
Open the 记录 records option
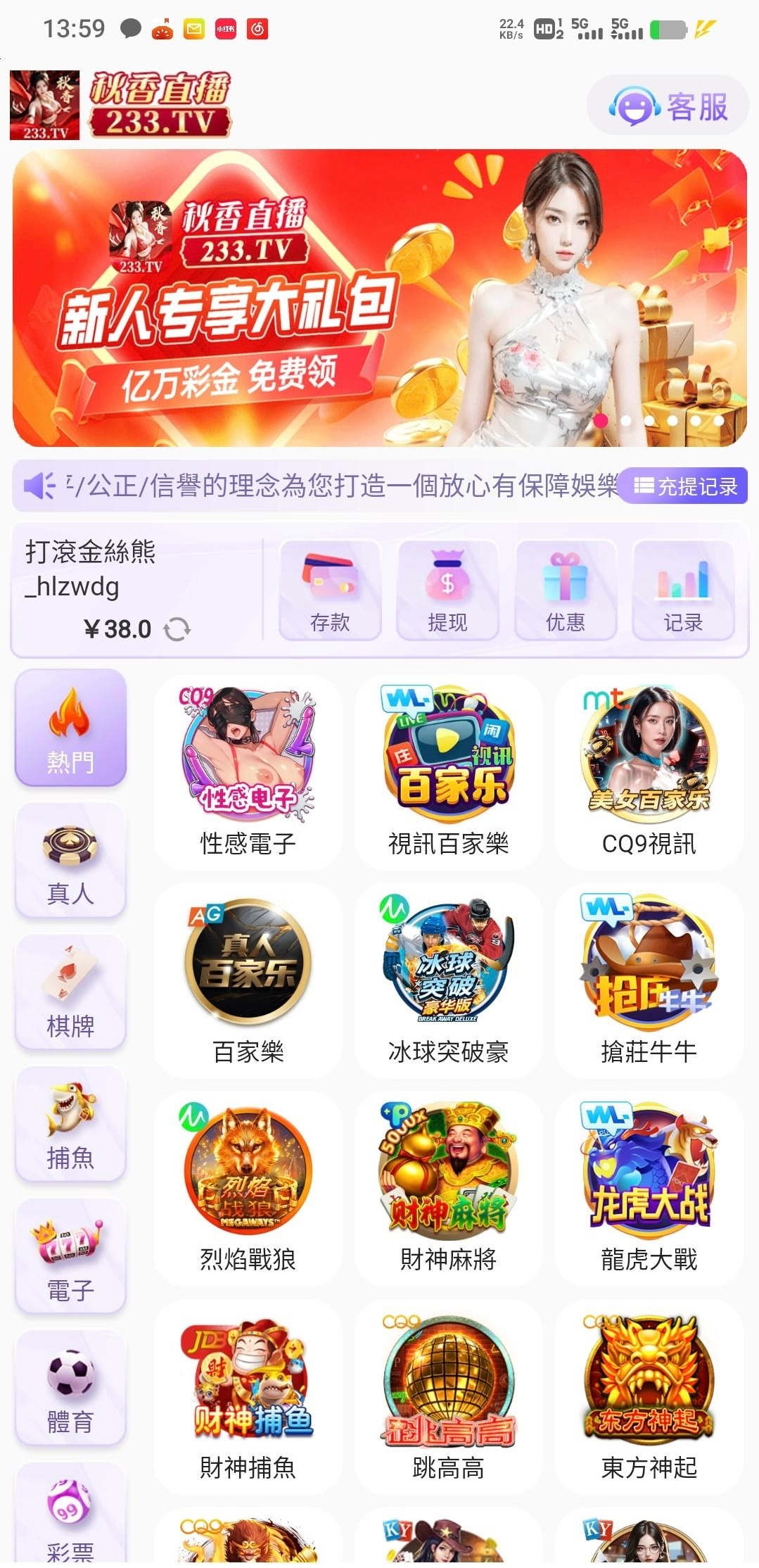click(682, 590)
